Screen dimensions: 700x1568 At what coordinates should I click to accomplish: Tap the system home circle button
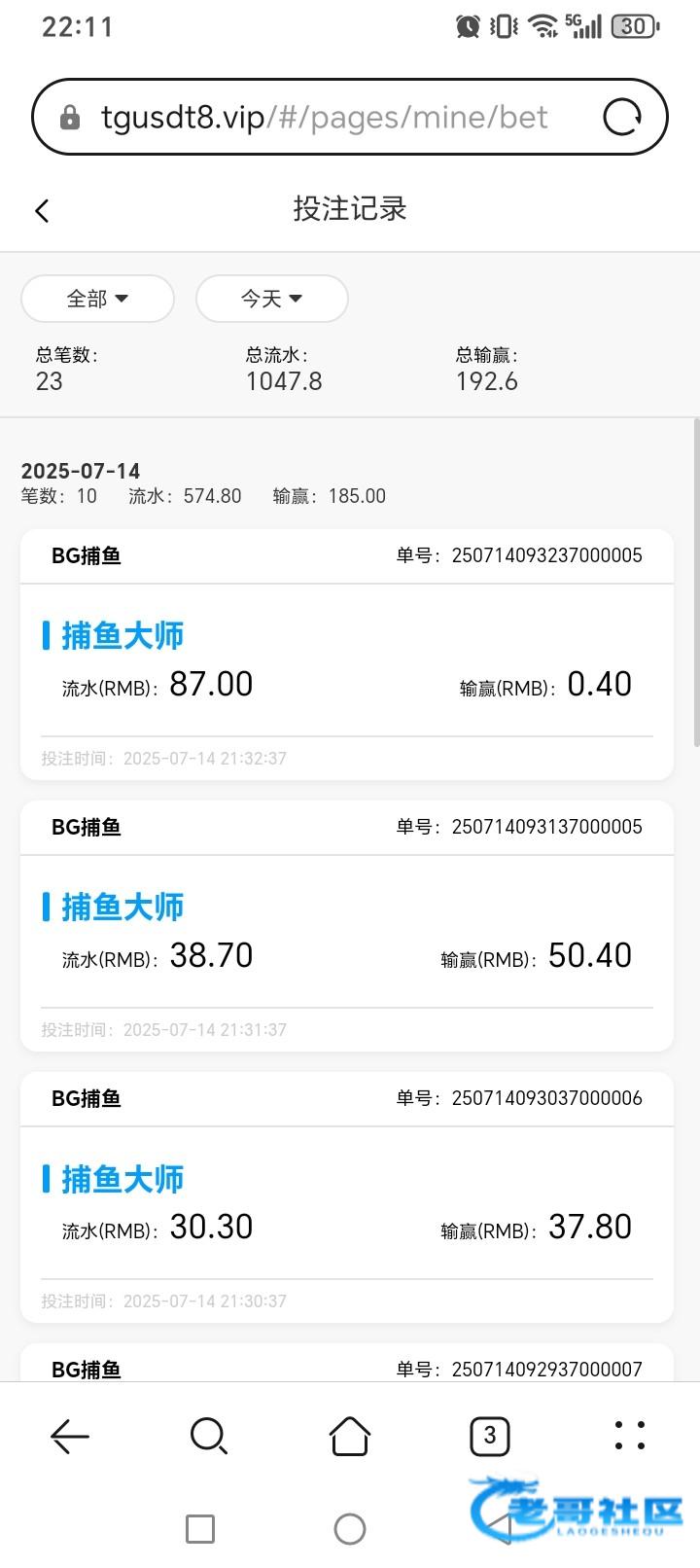pyautogui.click(x=350, y=1528)
